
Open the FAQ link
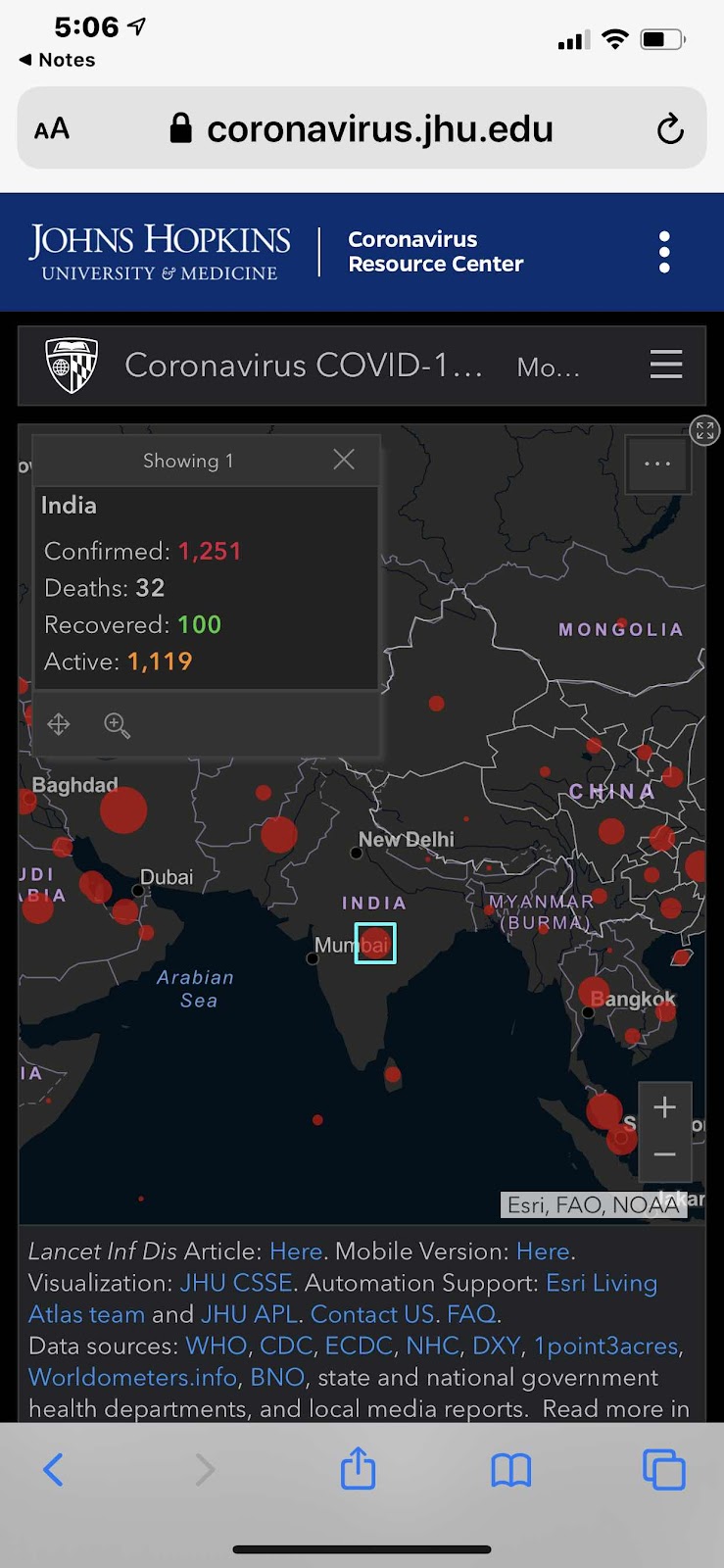pos(471,1314)
